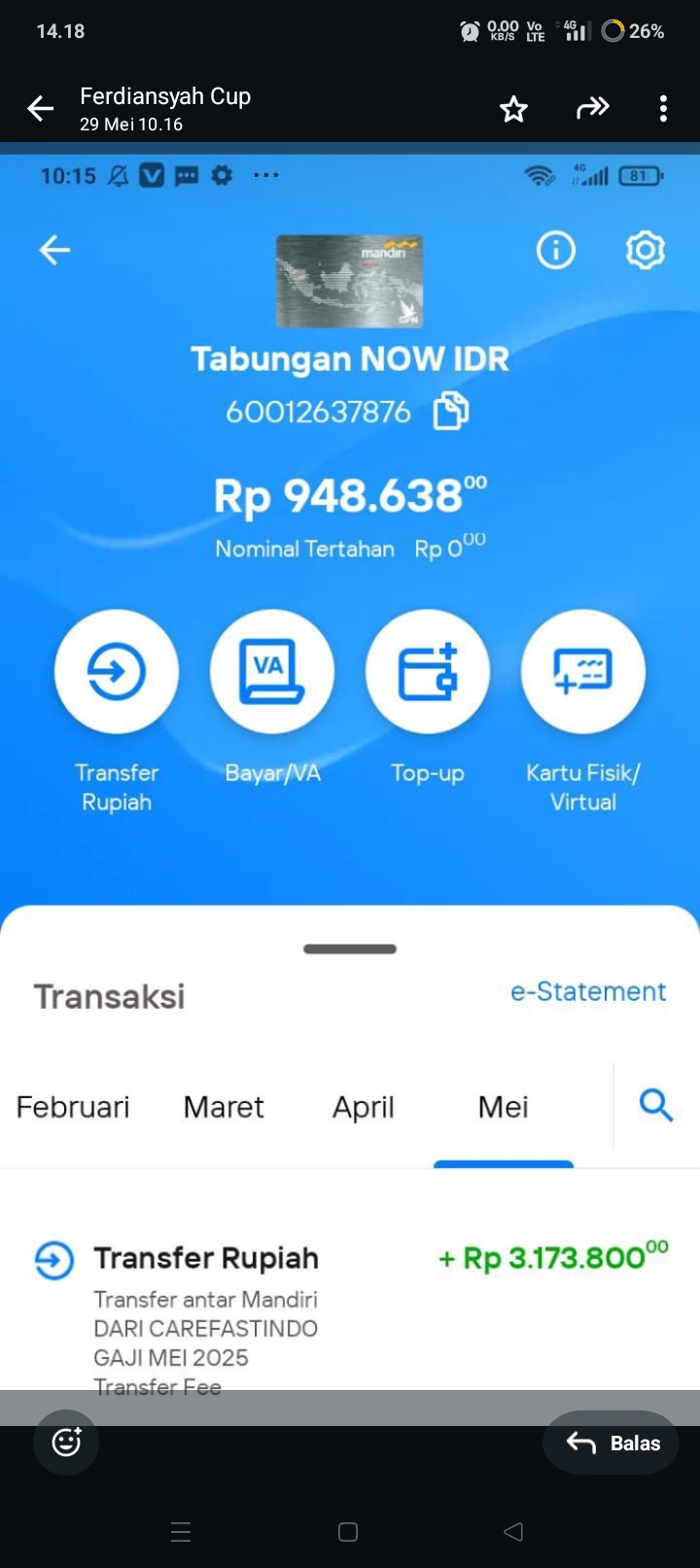Add an emoji reaction to the image
Viewport: 700px width, 1568px height.
(66, 1442)
